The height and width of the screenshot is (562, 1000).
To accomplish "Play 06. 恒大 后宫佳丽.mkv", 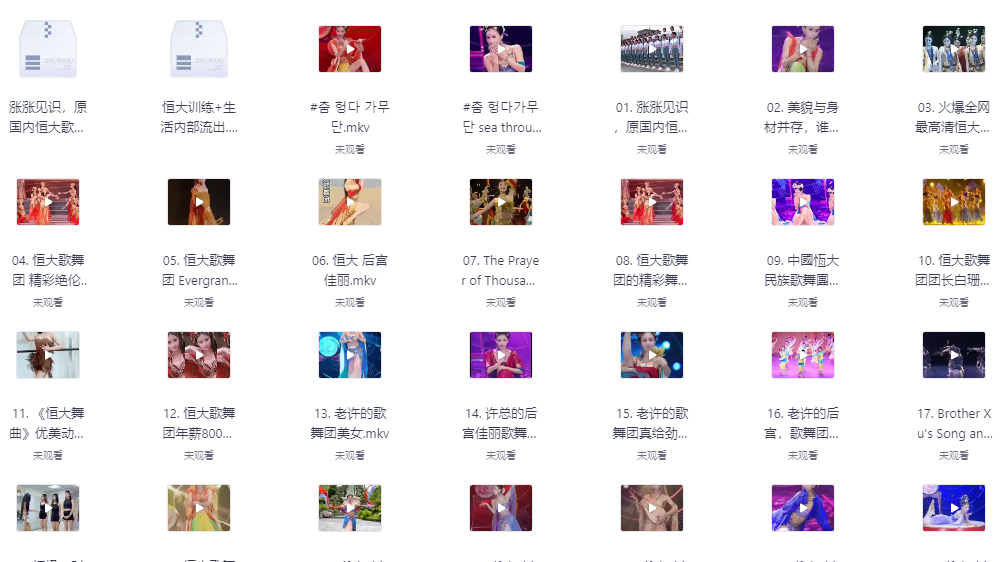I will (x=350, y=202).
